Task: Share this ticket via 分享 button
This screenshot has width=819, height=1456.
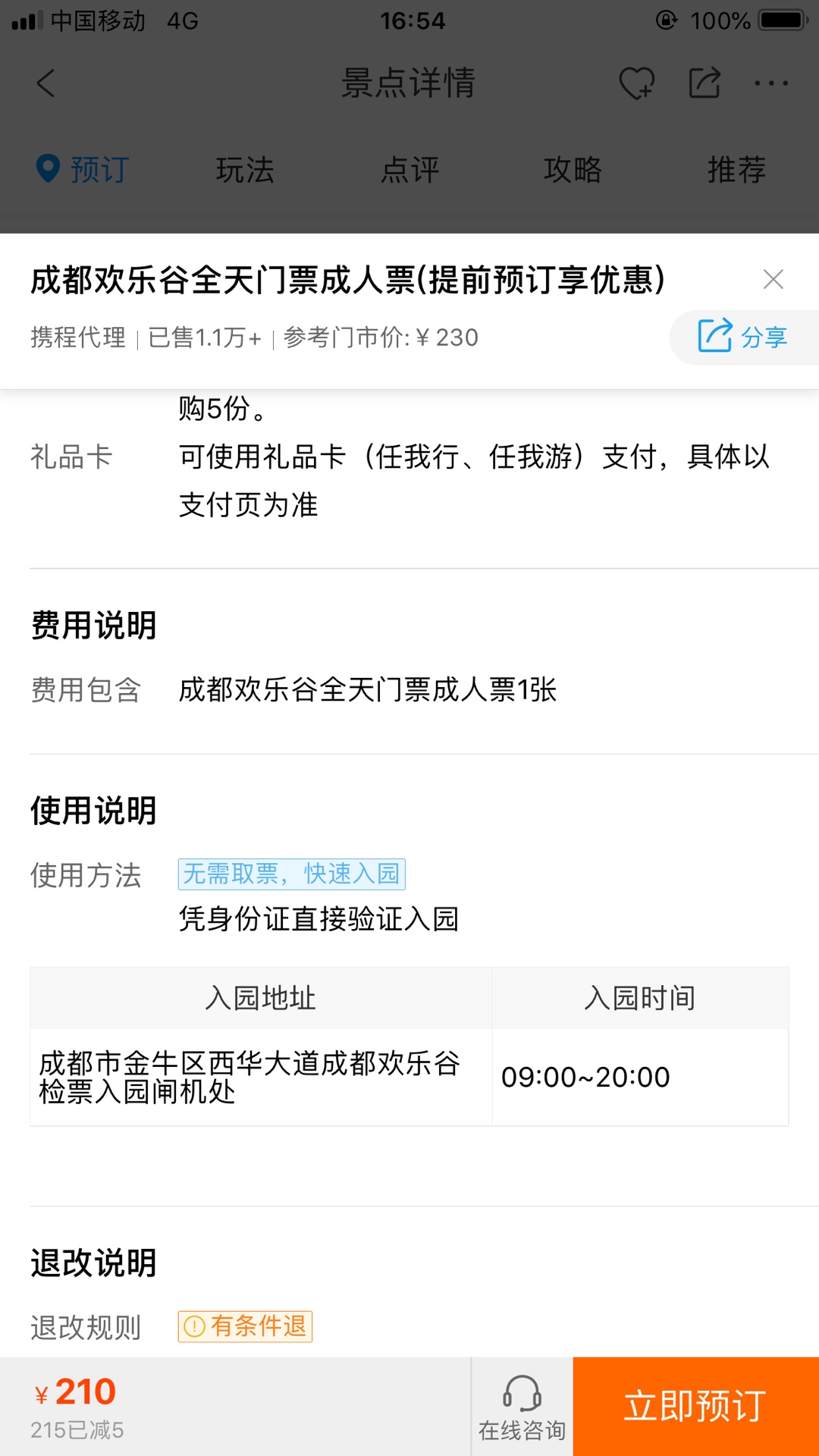Action: [744, 337]
